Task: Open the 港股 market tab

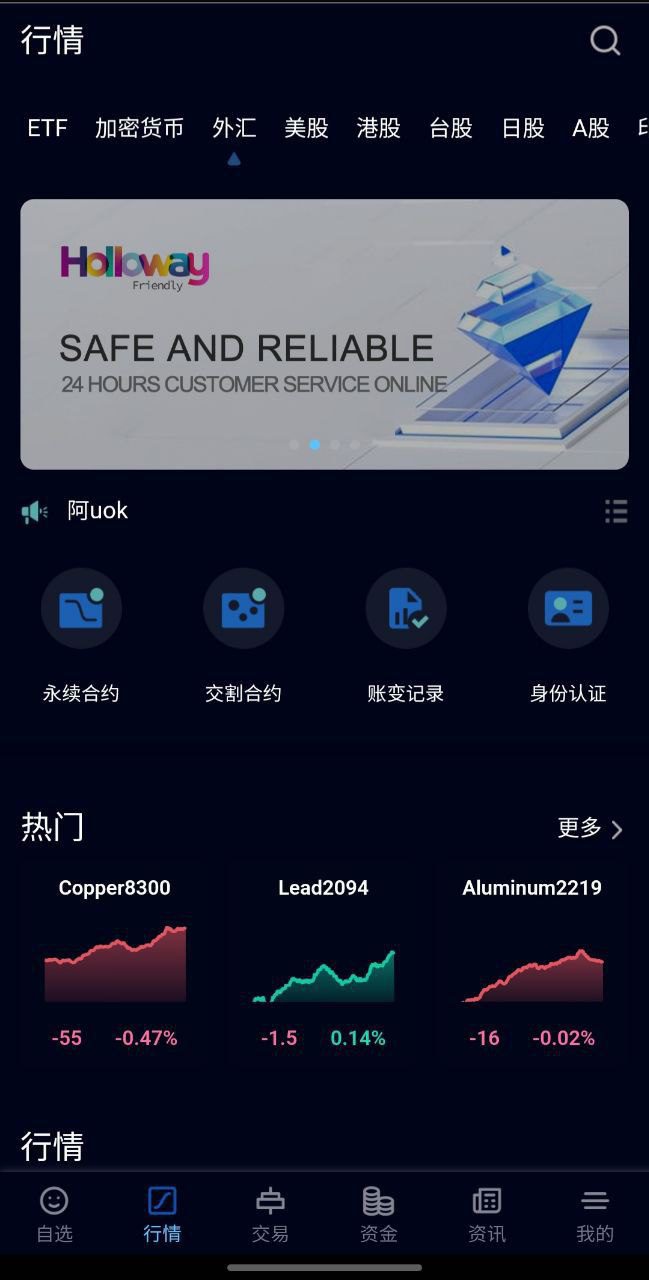Action: (378, 128)
